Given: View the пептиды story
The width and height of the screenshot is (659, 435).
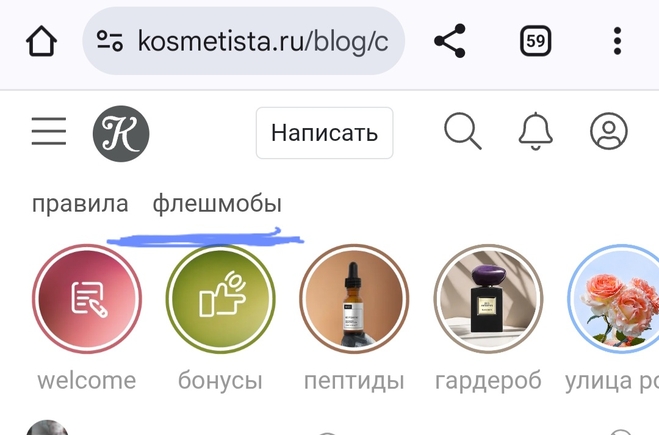Looking at the screenshot, I should coord(353,300).
